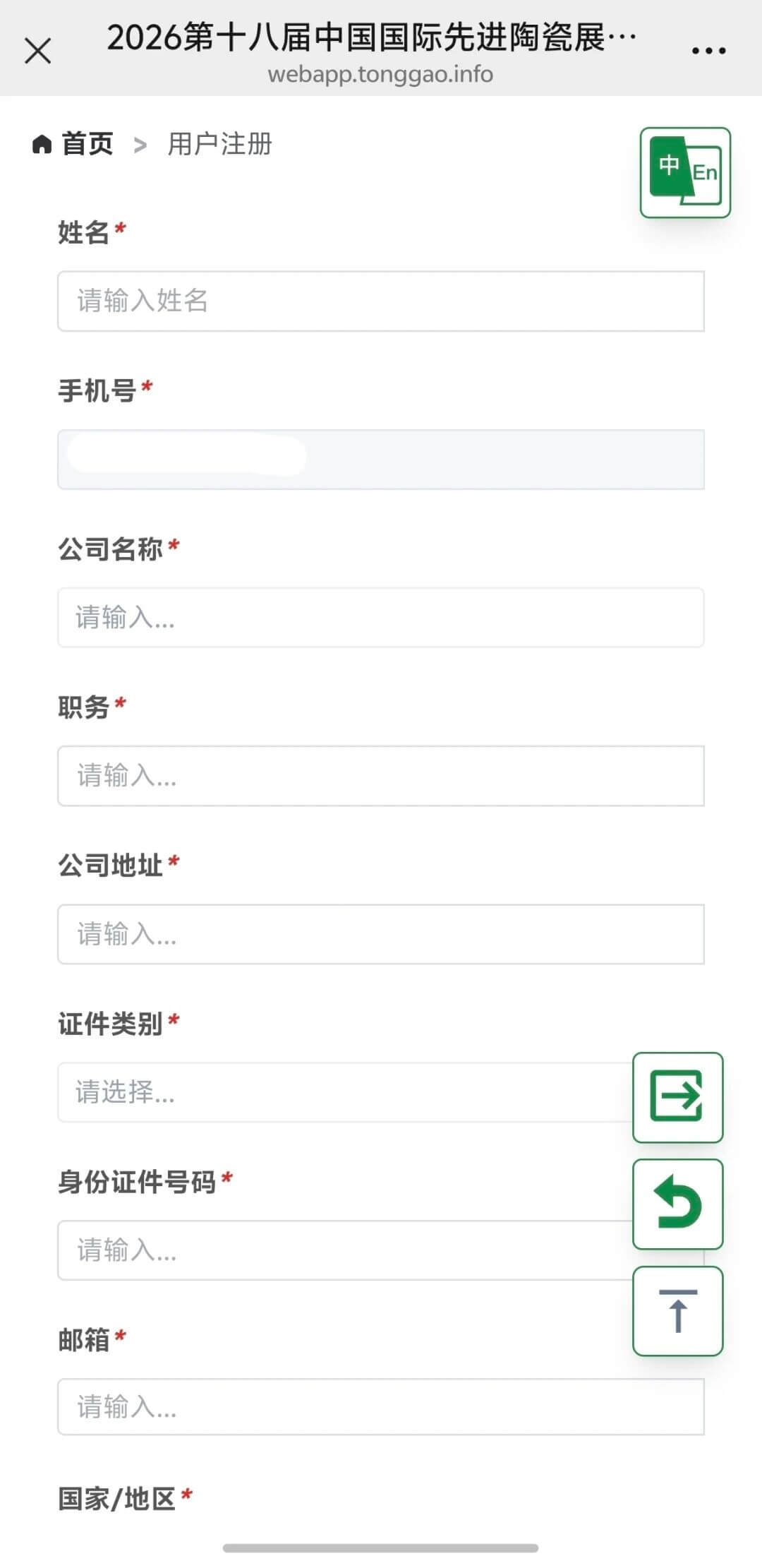Focus the 邮箱 input field
The height and width of the screenshot is (1568, 762).
coord(381,1406)
